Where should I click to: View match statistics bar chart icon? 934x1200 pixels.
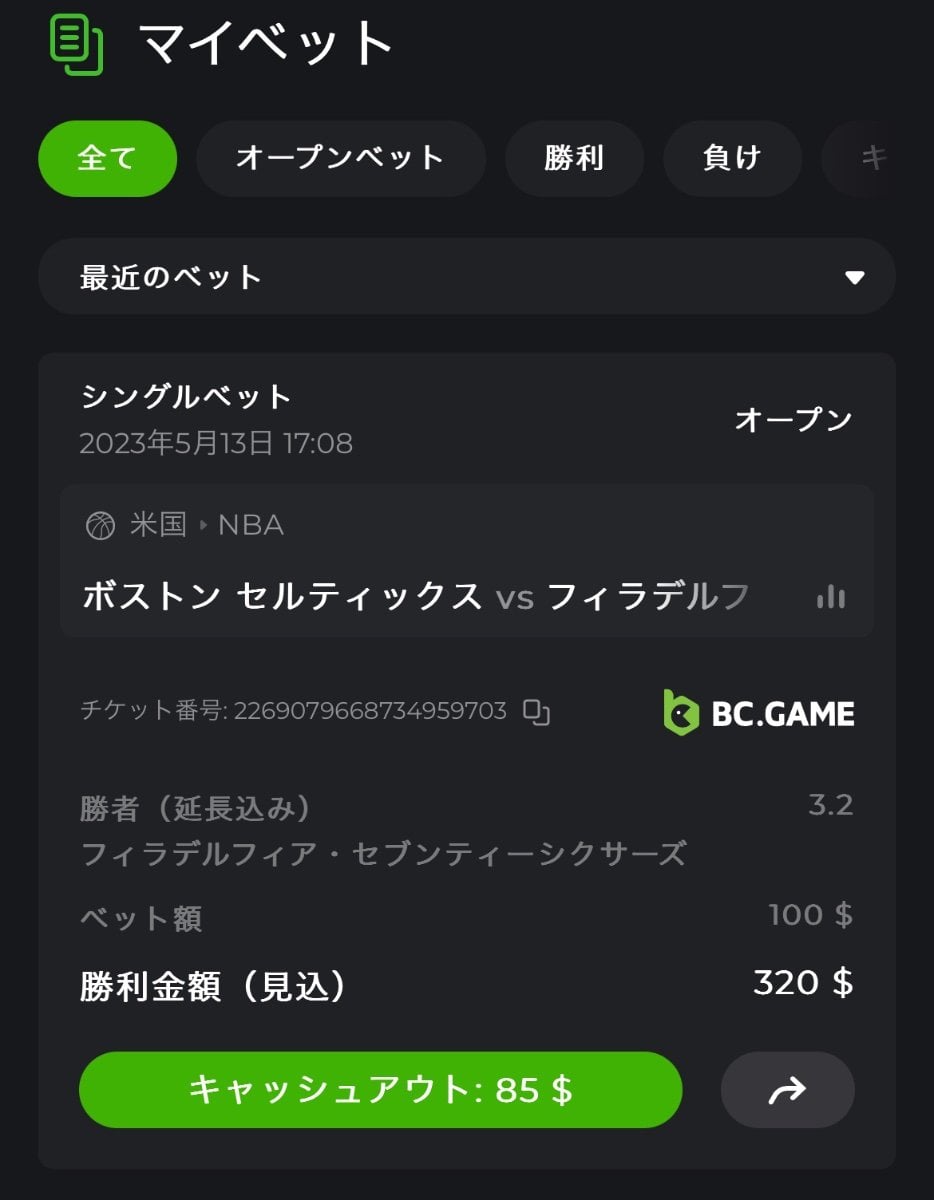point(830,597)
